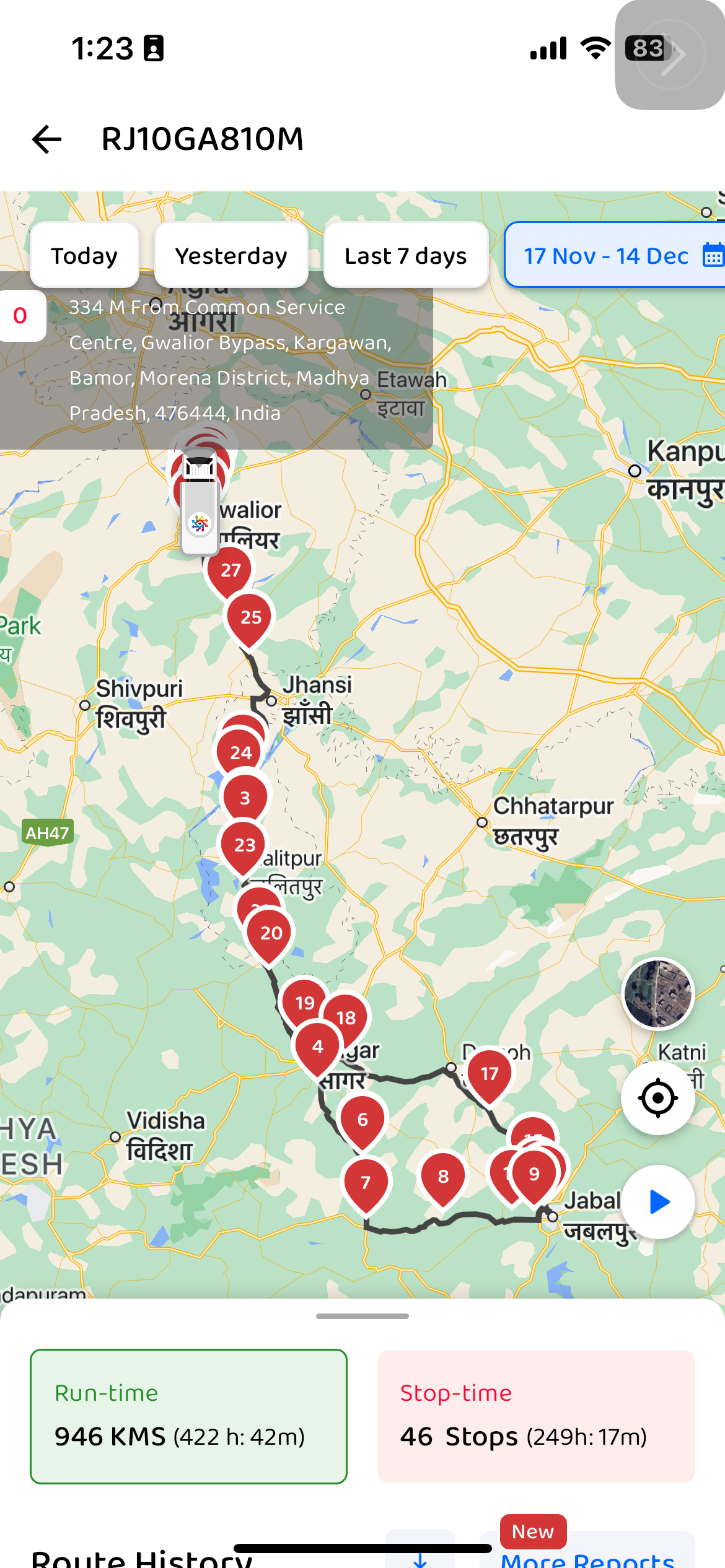Tap stop marker 27 on the map
The height and width of the screenshot is (1568, 725).
tap(231, 570)
